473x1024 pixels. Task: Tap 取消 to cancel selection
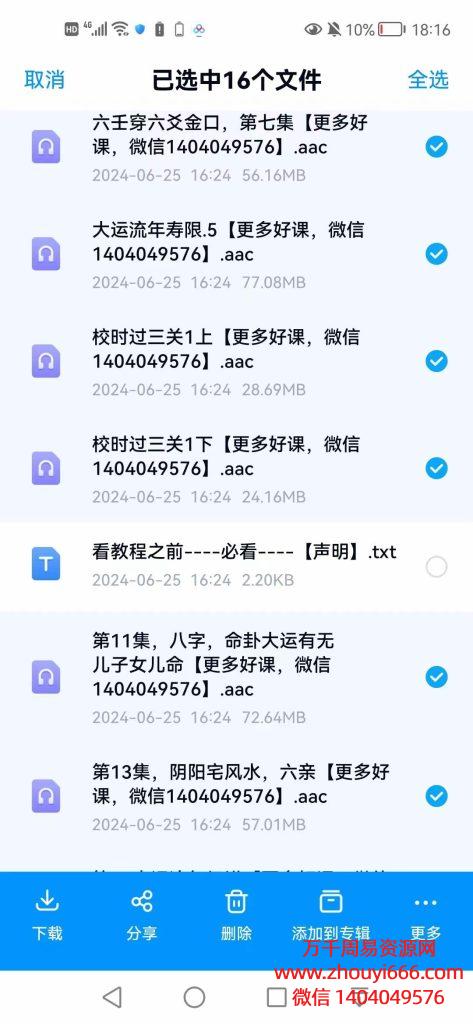[44, 80]
